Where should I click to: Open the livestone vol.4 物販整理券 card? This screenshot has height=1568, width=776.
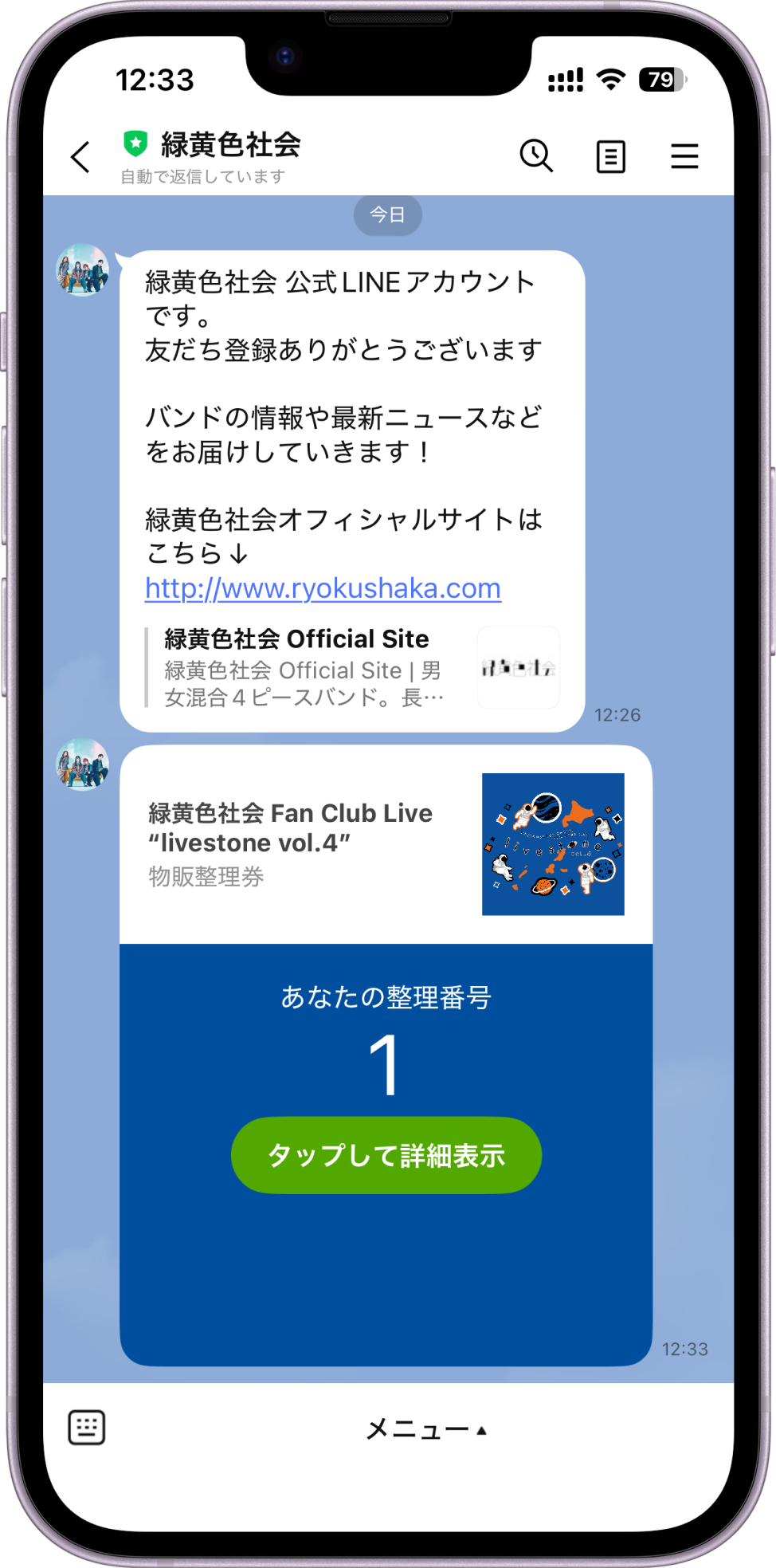tap(386, 845)
